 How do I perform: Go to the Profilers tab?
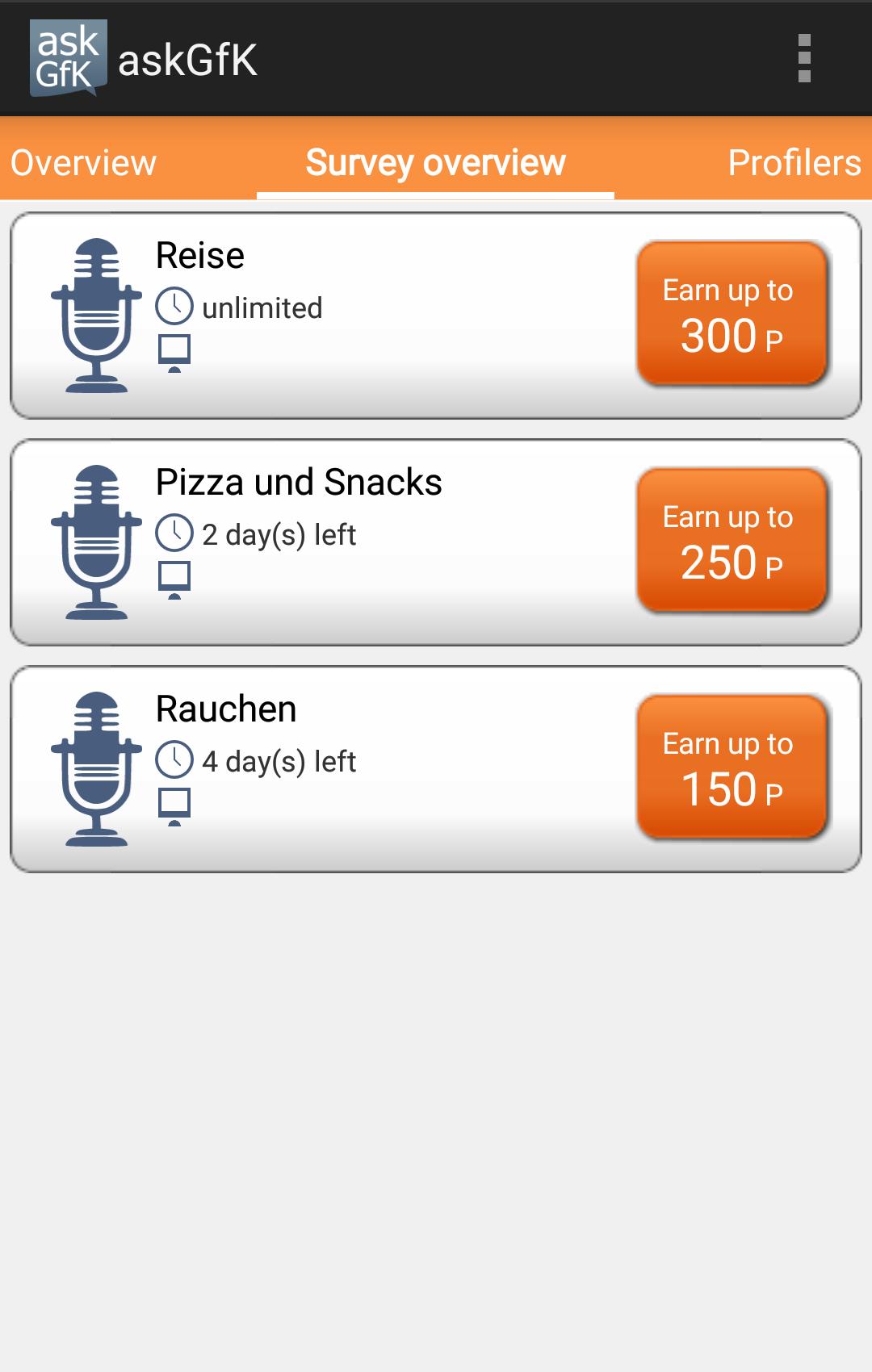coord(794,162)
